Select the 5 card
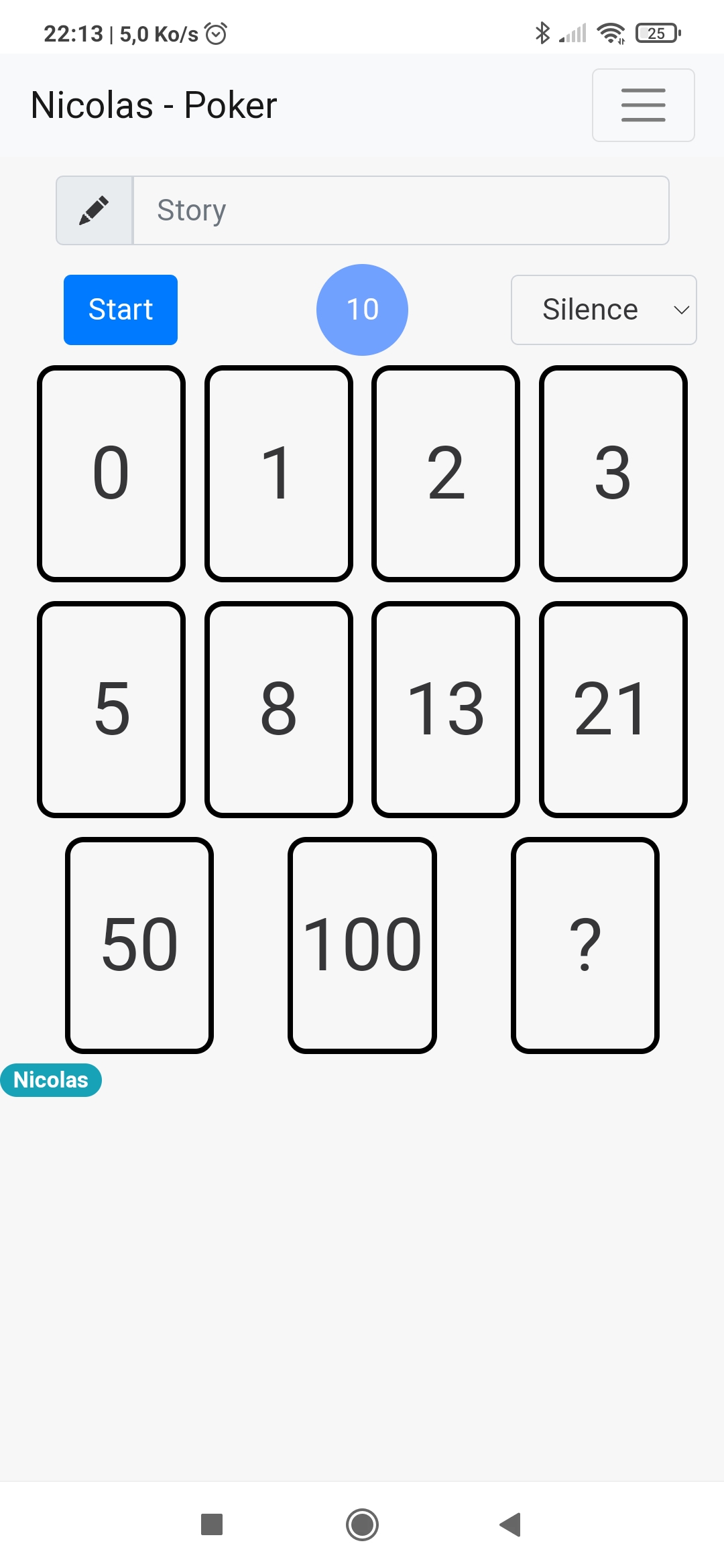This screenshot has width=724, height=1568. [111, 710]
